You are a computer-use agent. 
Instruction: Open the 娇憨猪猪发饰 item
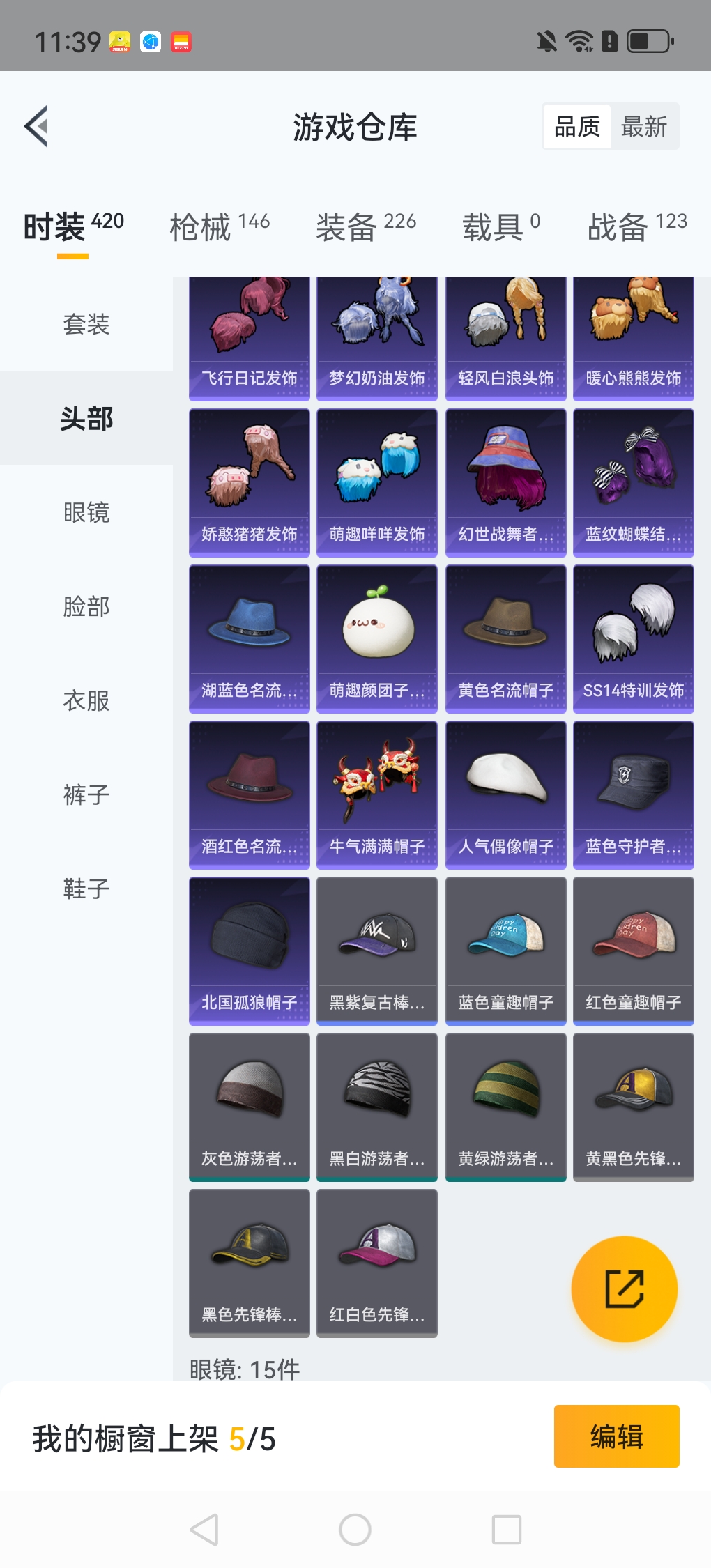point(249,482)
